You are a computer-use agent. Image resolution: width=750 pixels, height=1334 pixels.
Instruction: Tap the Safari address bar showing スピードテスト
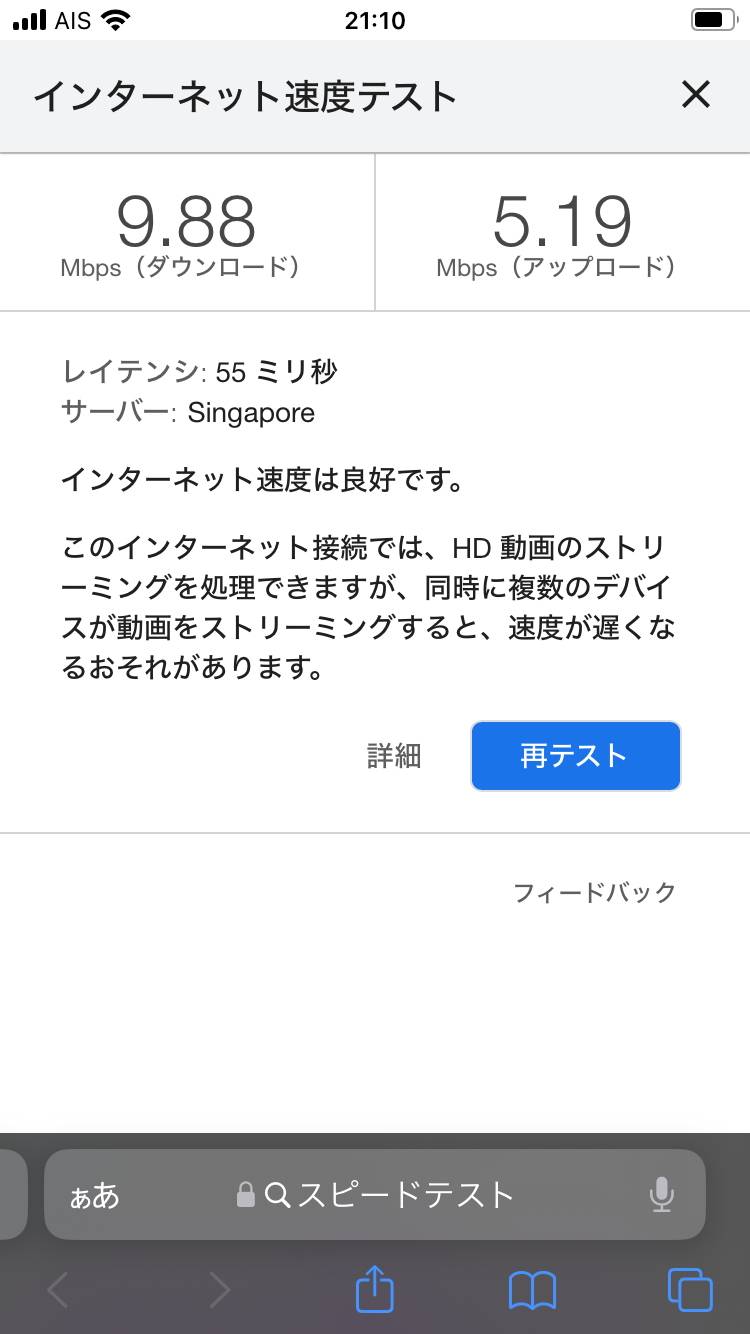(x=390, y=1194)
